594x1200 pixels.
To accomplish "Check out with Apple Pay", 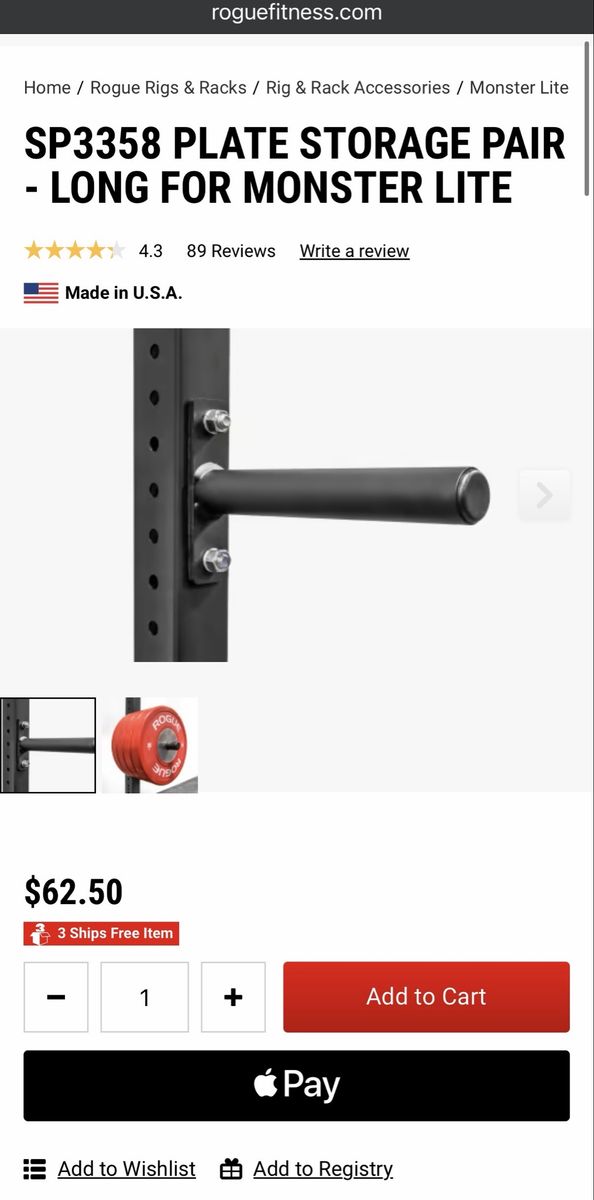I will pos(297,1085).
